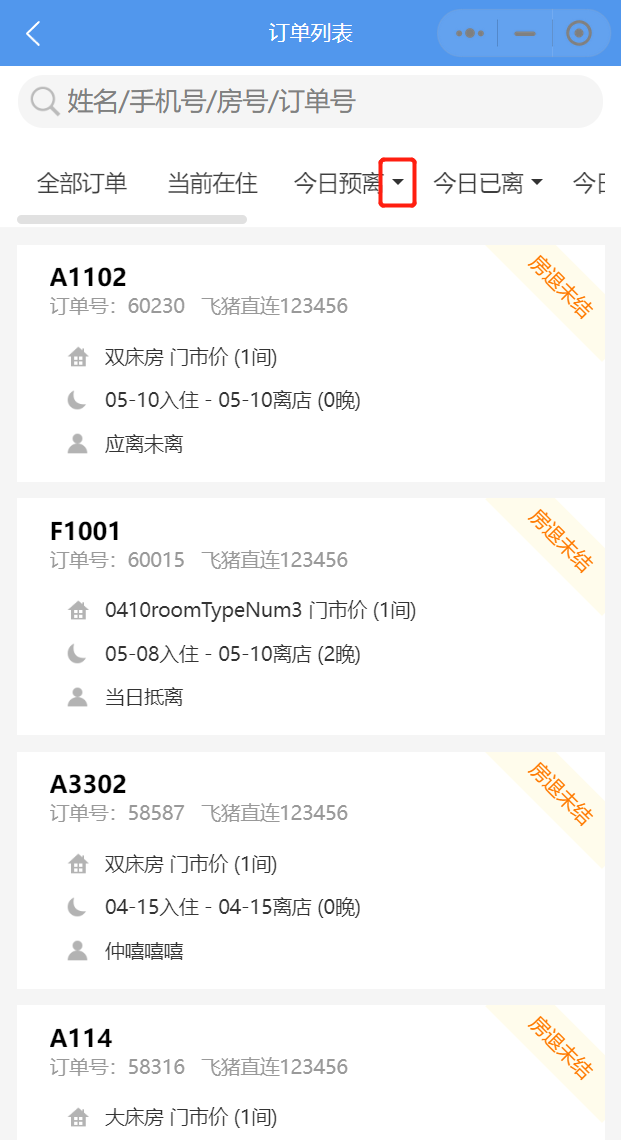Switch to the 当前在住 tab

212,183
